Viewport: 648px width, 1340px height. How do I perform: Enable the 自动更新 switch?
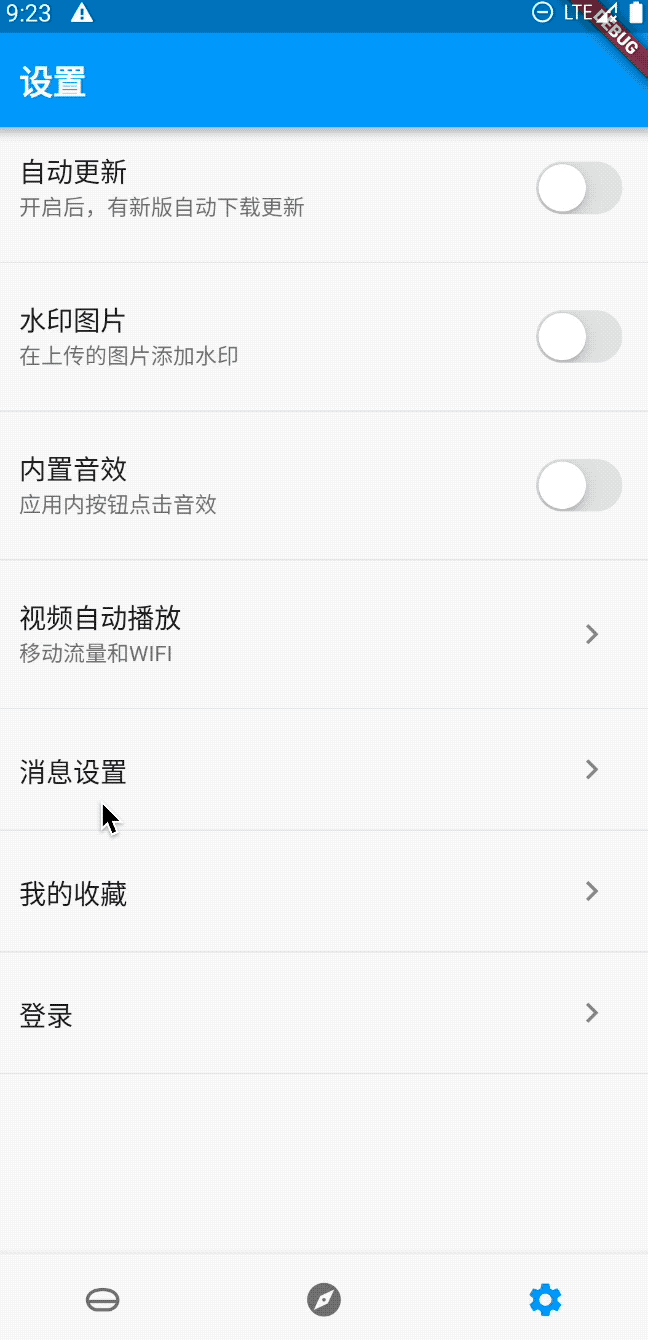tap(579, 188)
